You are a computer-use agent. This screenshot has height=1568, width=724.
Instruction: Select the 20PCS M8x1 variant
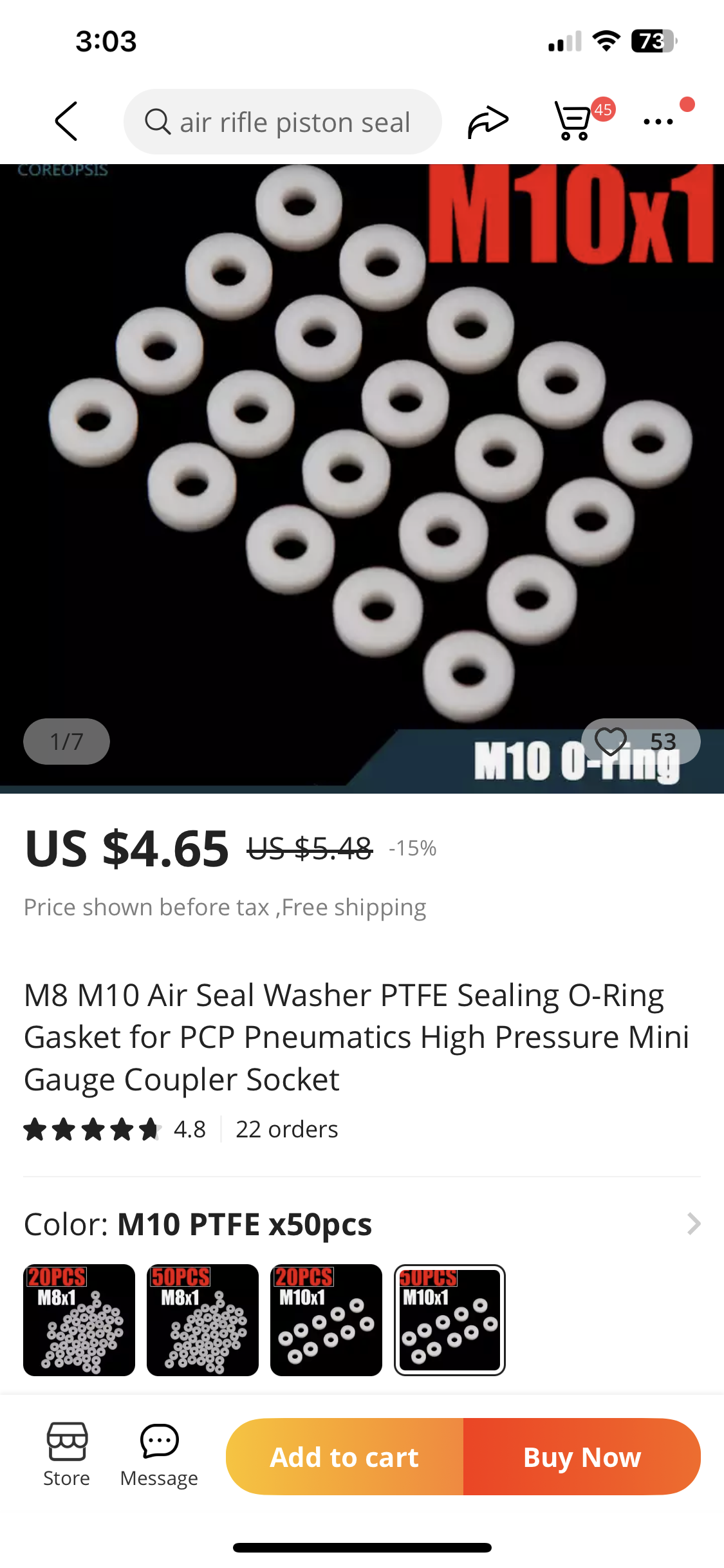tap(79, 1320)
